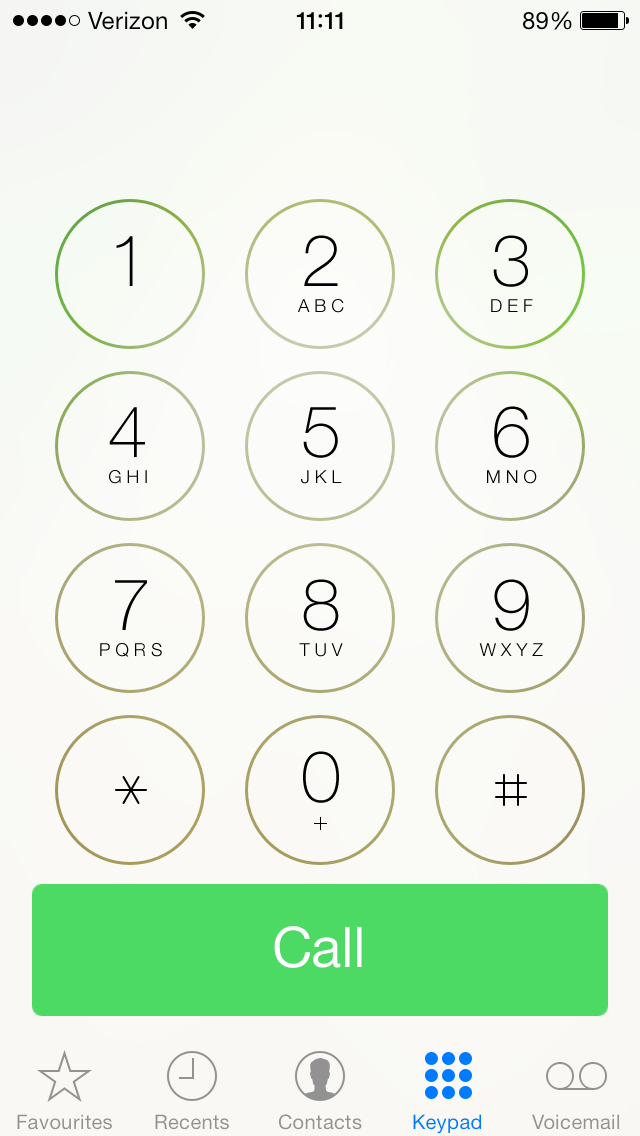Switch to the Favourites tab

pos(65,1092)
